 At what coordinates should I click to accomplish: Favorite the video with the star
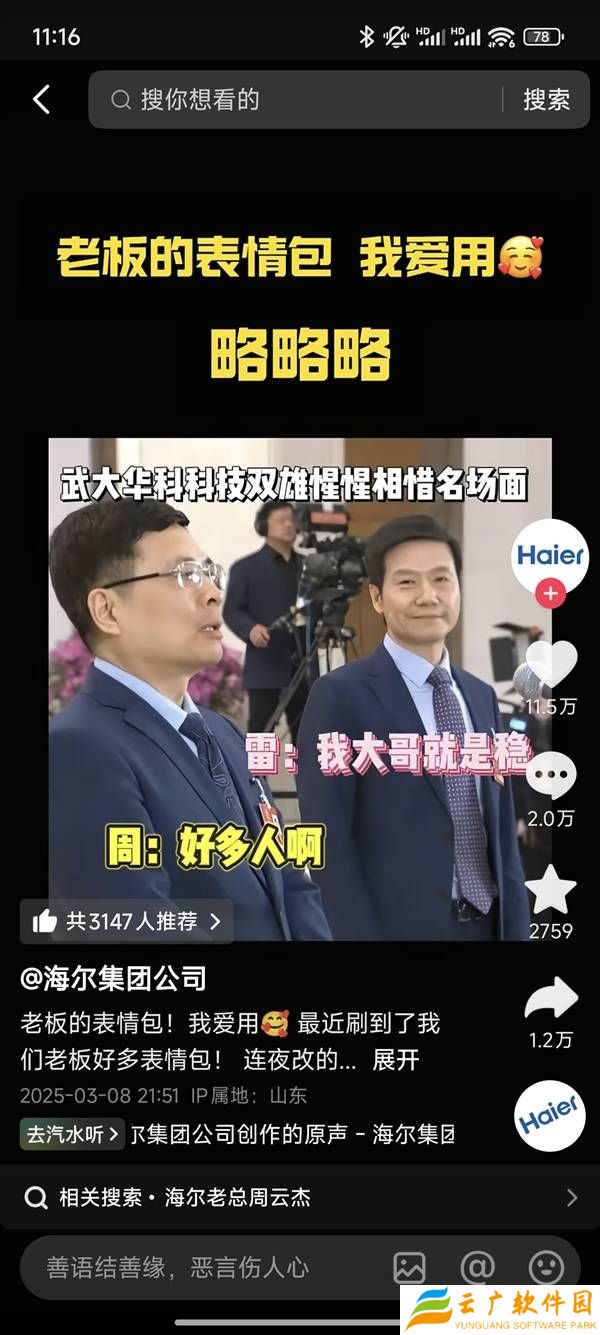pos(551,889)
